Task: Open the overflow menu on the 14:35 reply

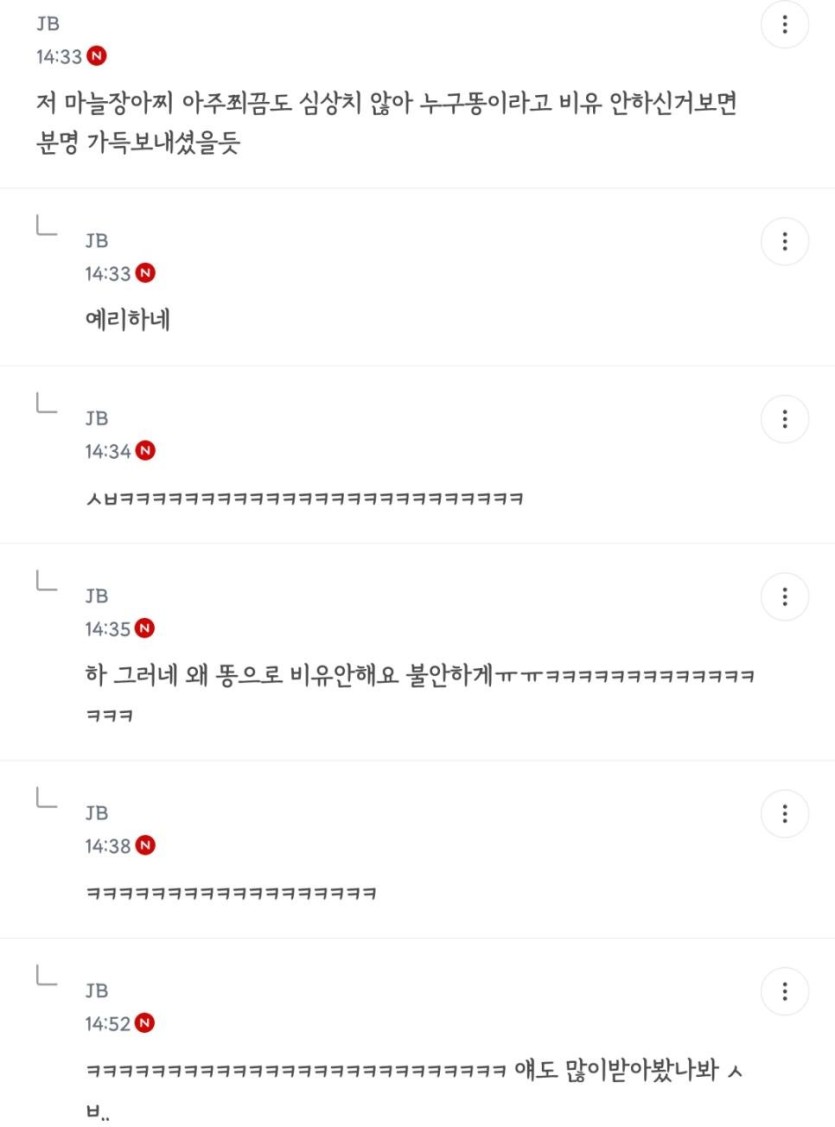Action: point(785,597)
